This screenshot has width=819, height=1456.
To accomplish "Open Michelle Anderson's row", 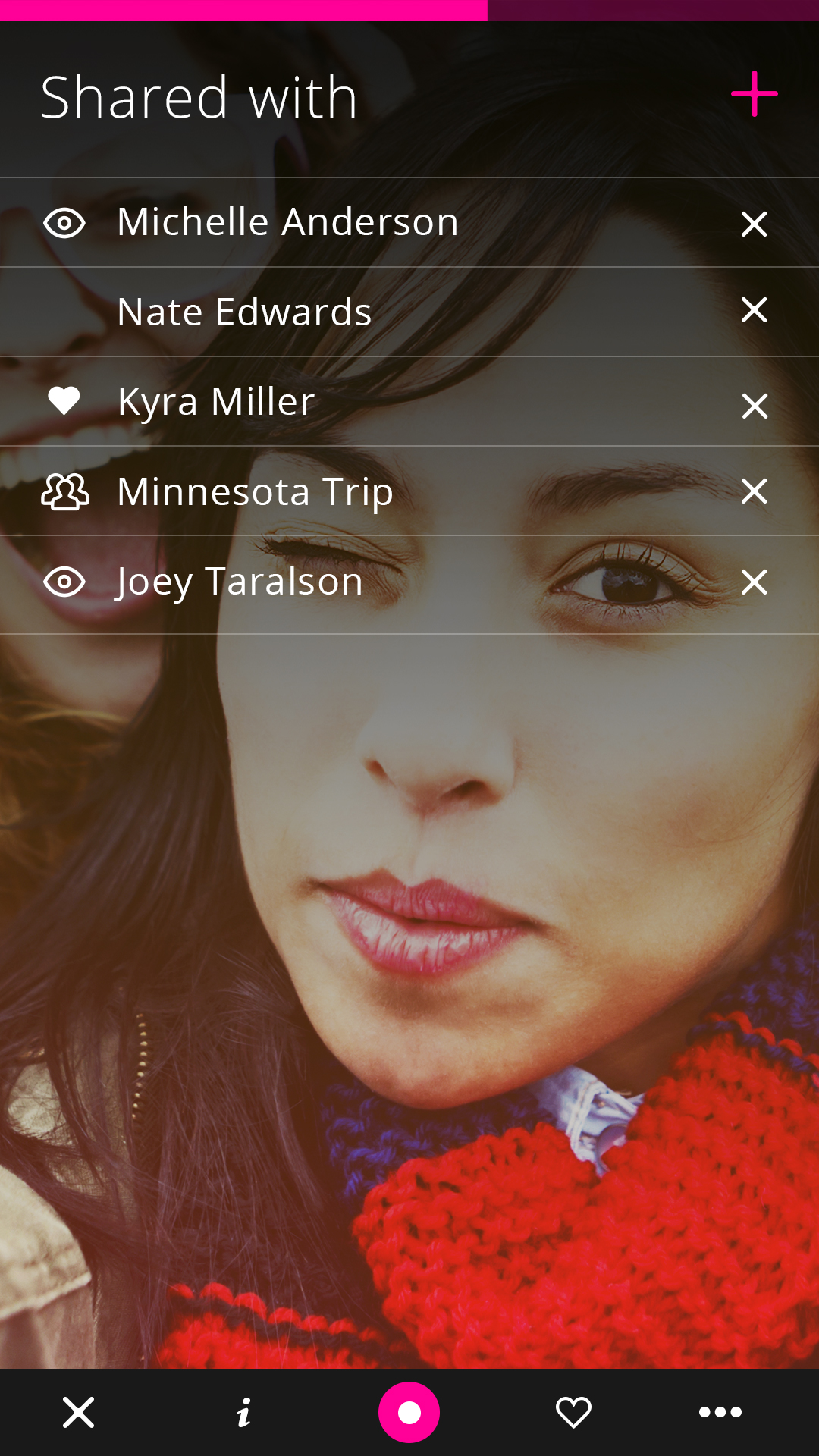I will click(x=288, y=223).
